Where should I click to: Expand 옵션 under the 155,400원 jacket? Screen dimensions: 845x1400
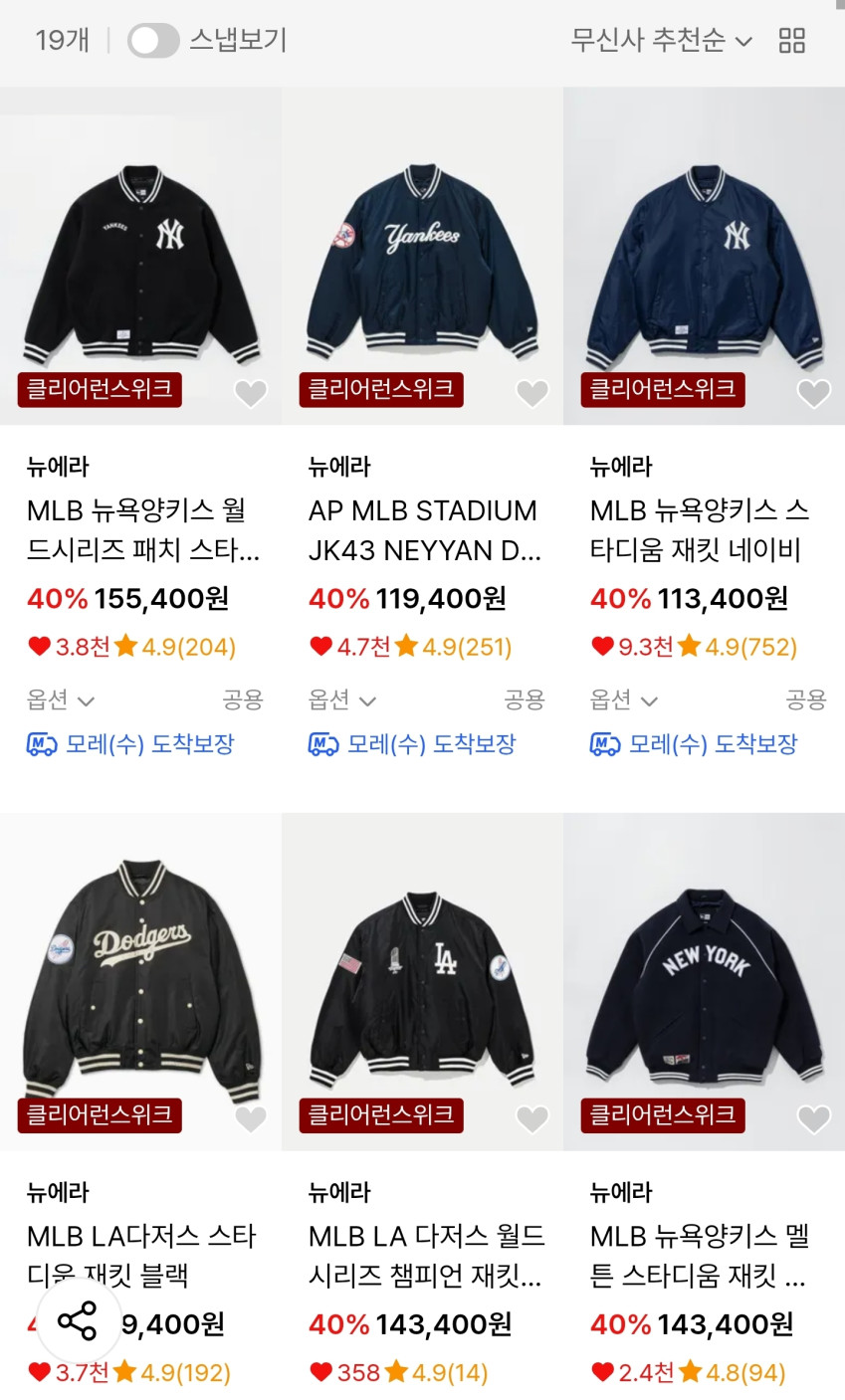[61, 700]
